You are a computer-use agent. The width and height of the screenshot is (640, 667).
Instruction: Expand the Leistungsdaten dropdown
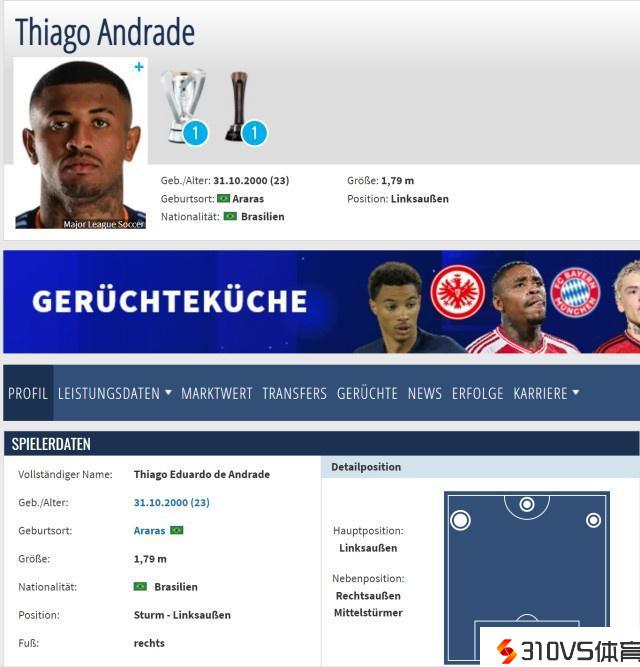114,393
